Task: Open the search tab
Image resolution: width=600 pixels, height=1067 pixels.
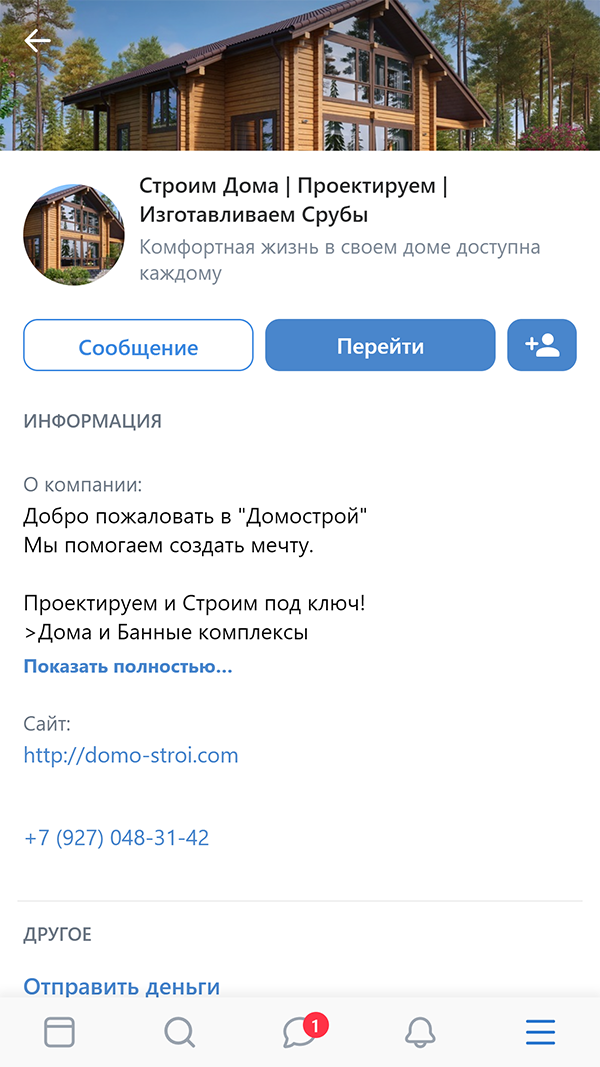Action: click(x=180, y=1032)
